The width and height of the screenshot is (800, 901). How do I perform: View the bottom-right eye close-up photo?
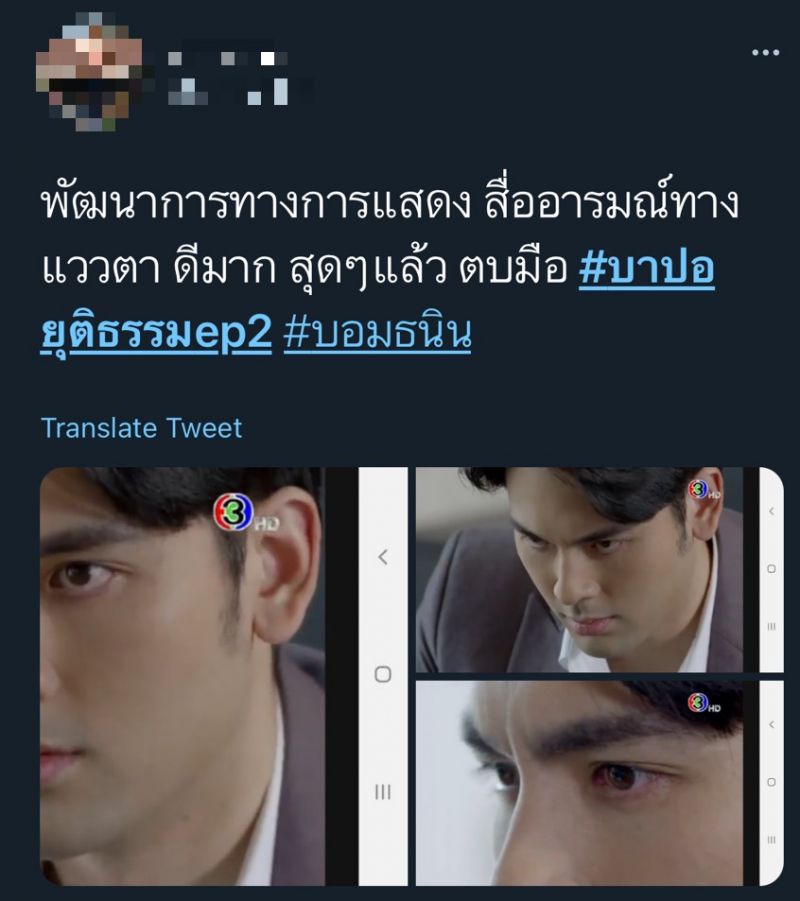click(x=598, y=783)
